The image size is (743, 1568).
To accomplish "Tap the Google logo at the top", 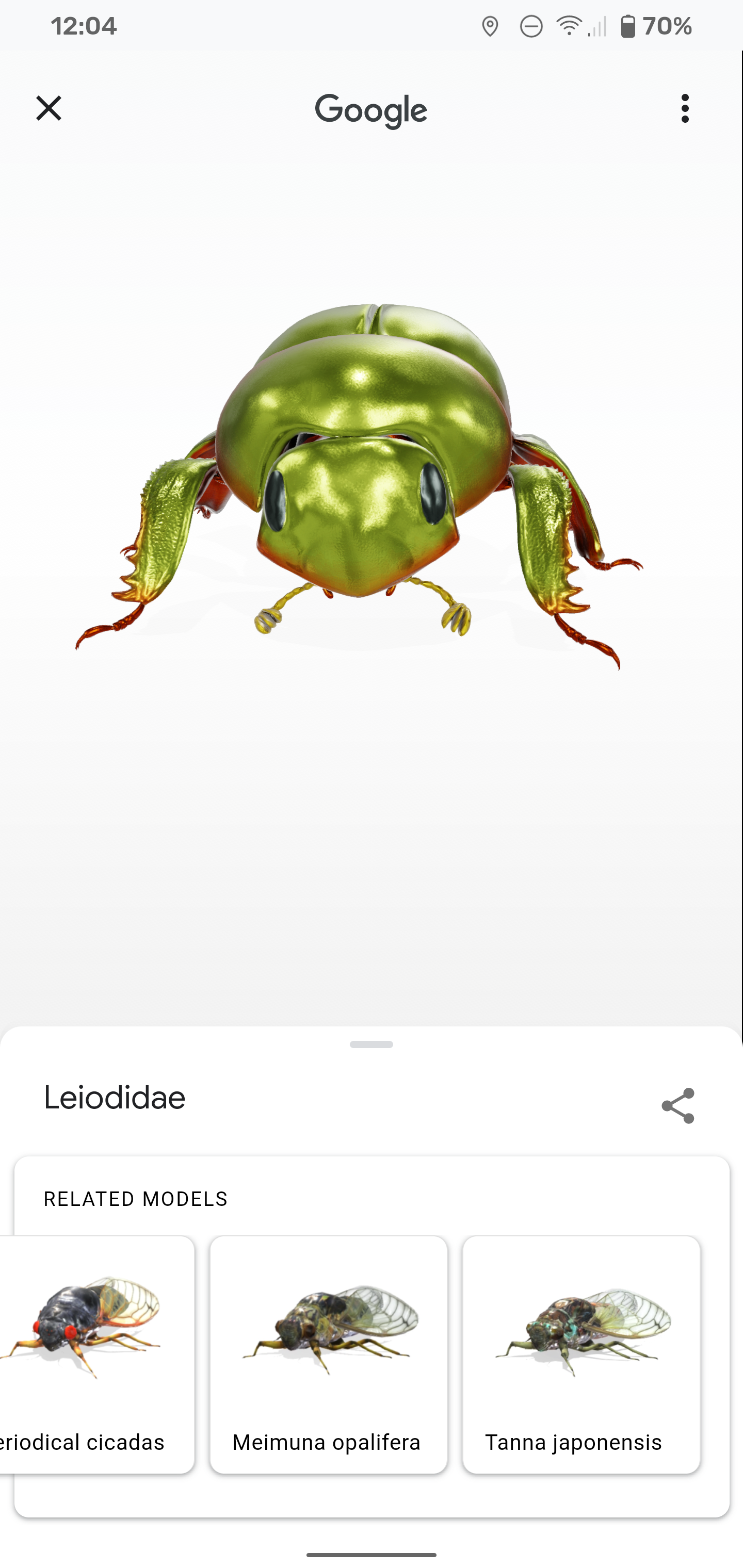I will click(371, 109).
